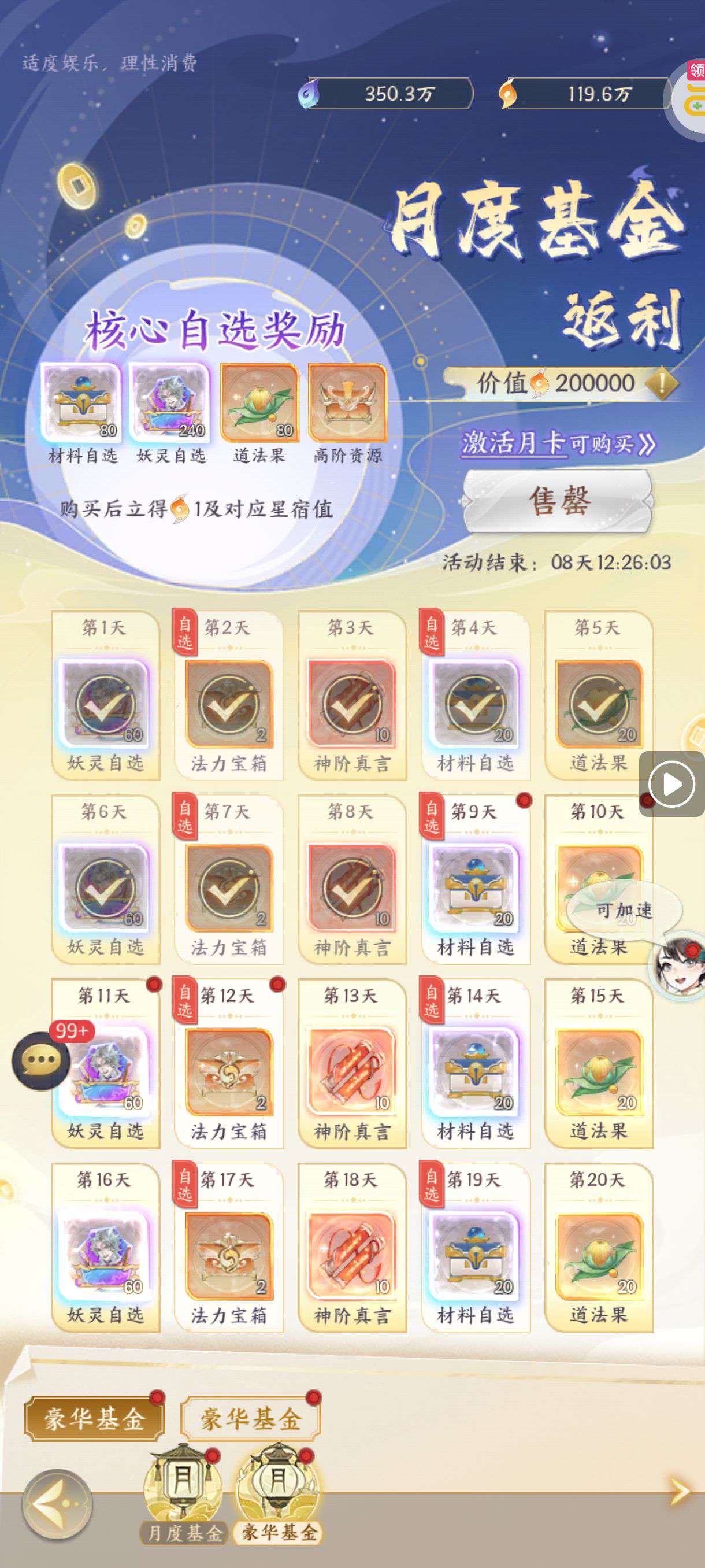Go back with the round arrow button
Image resolution: width=705 pixels, height=1568 pixels.
(x=58, y=1503)
